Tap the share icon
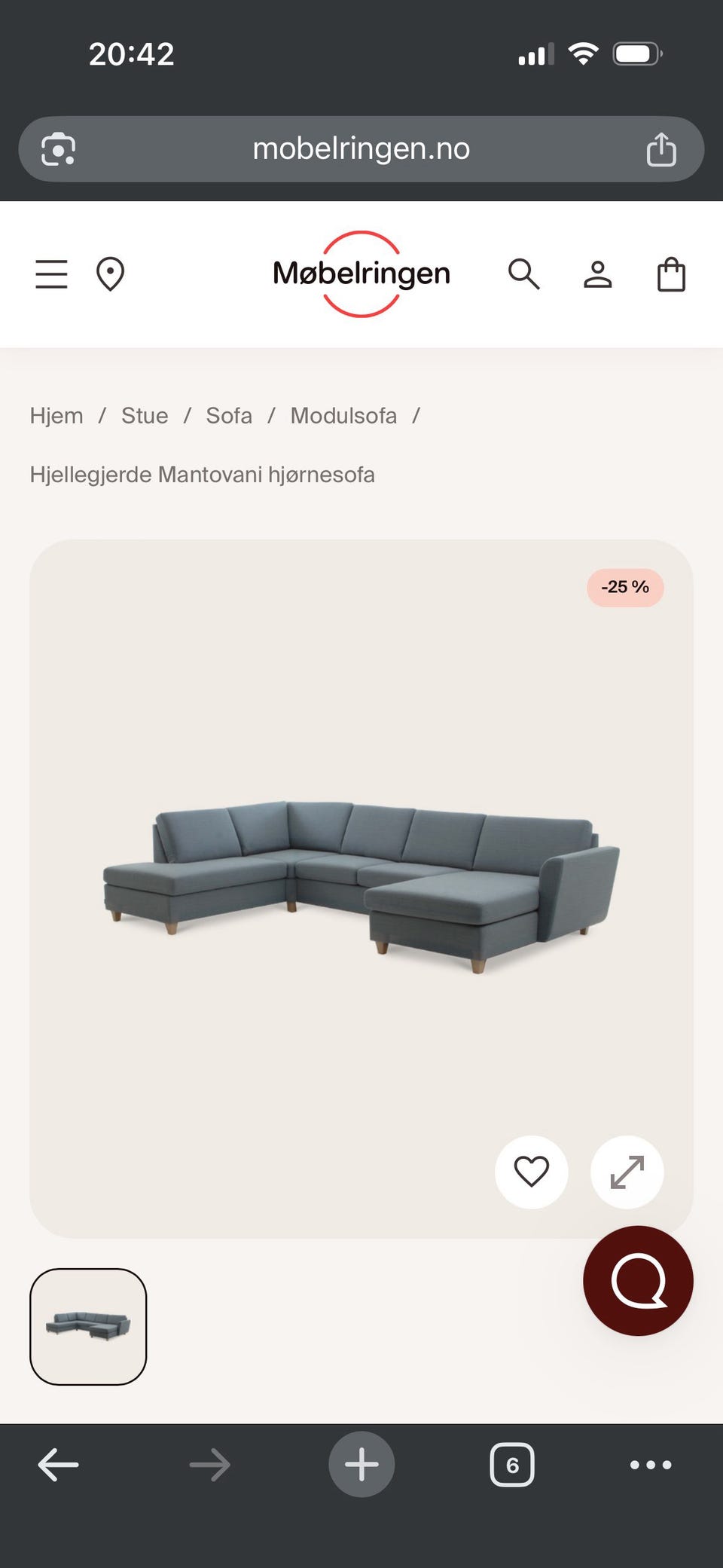723x1568 pixels. point(662,148)
